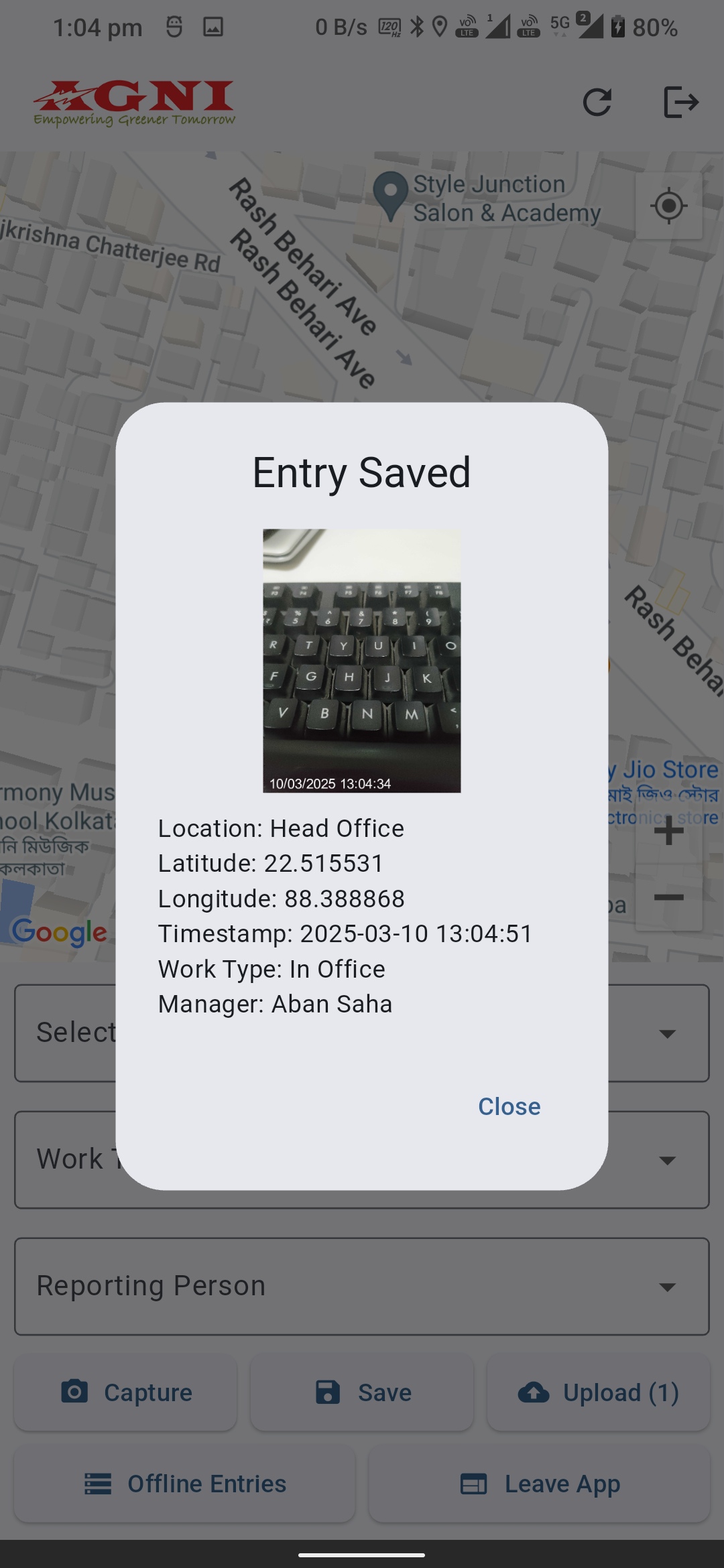Viewport: 724px width, 1568px height.
Task: Select the my-location crosshair icon on map
Action: [669, 206]
